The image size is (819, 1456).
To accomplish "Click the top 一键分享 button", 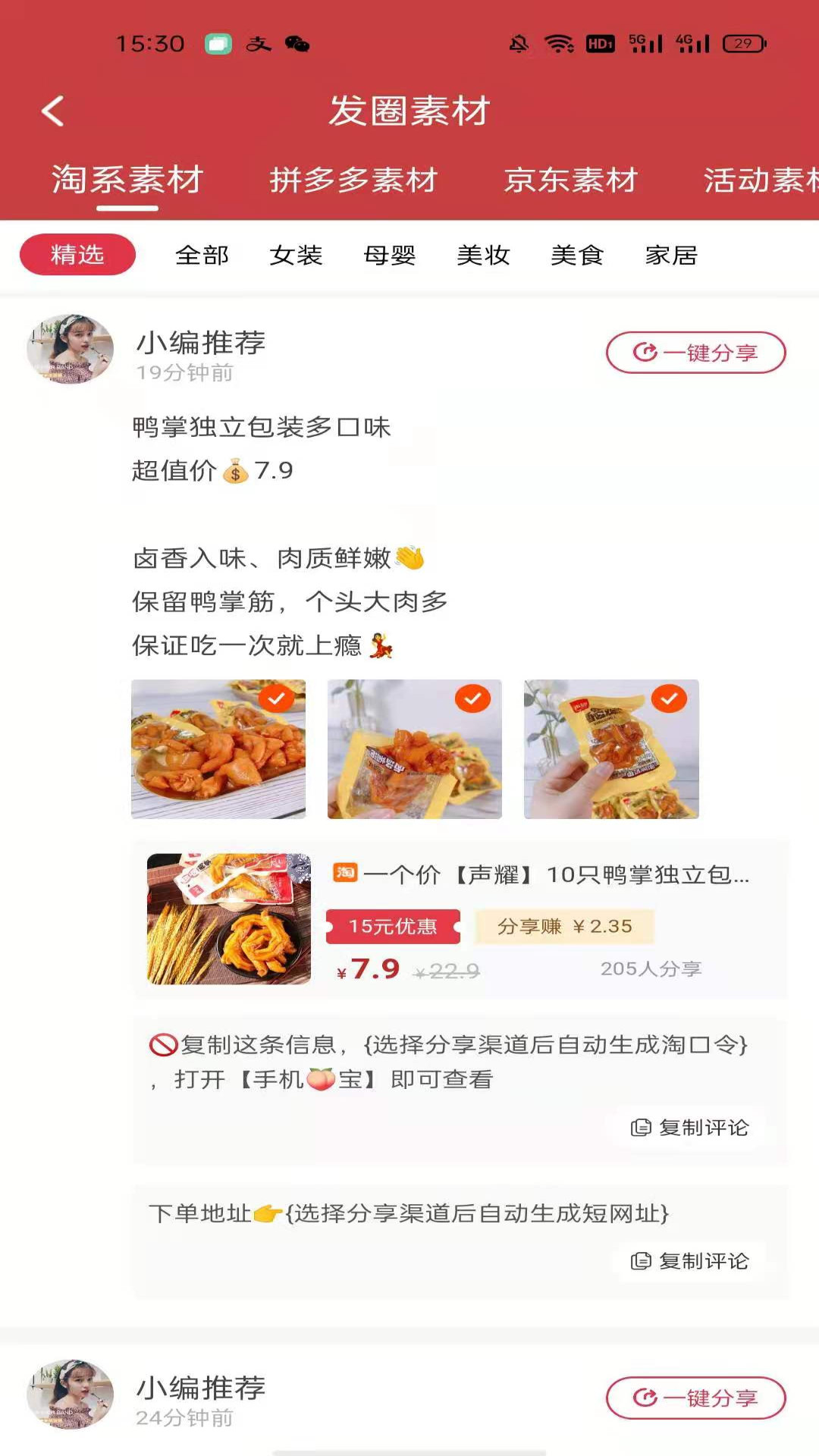I will click(x=695, y=352).
